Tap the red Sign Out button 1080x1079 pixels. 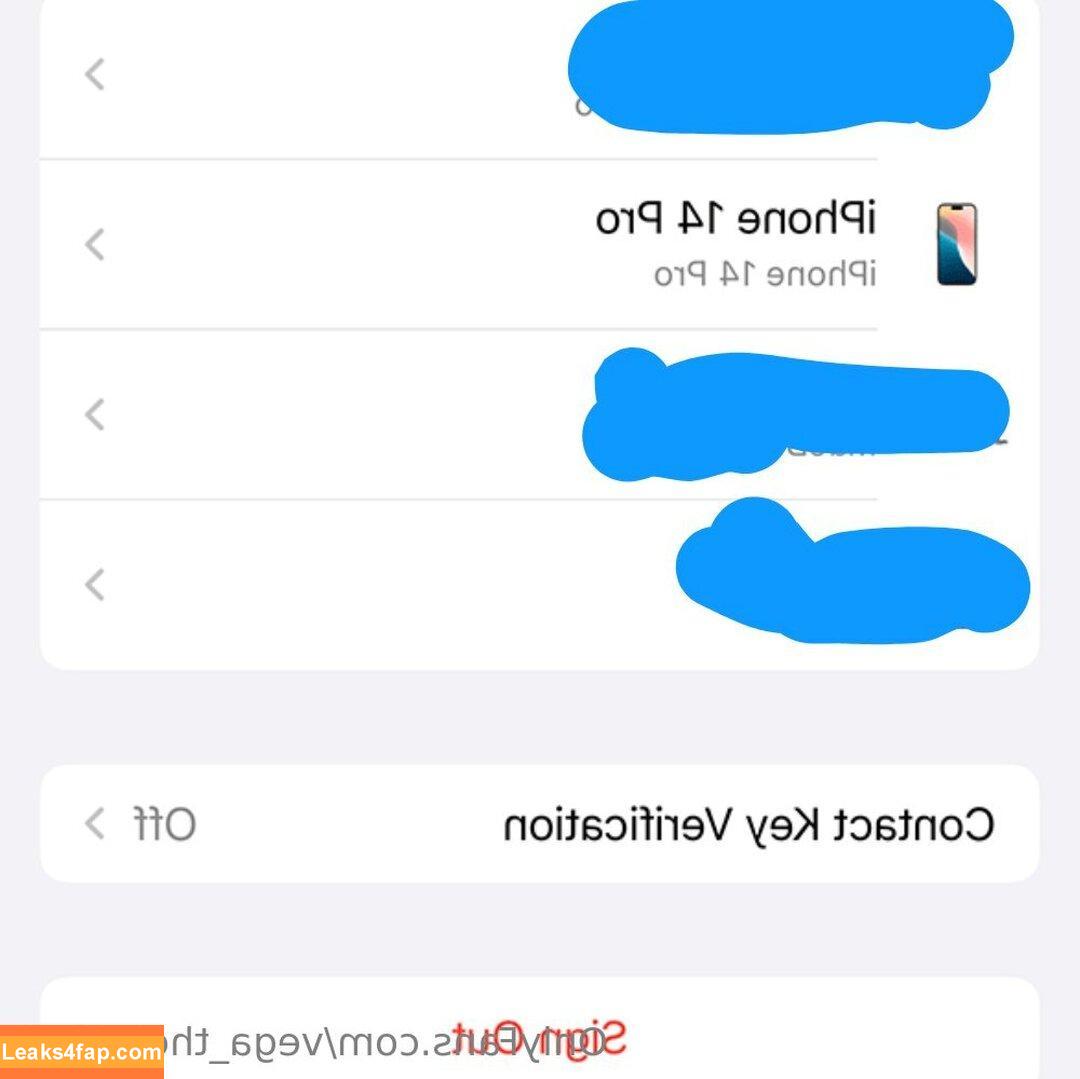[540, 1038]
